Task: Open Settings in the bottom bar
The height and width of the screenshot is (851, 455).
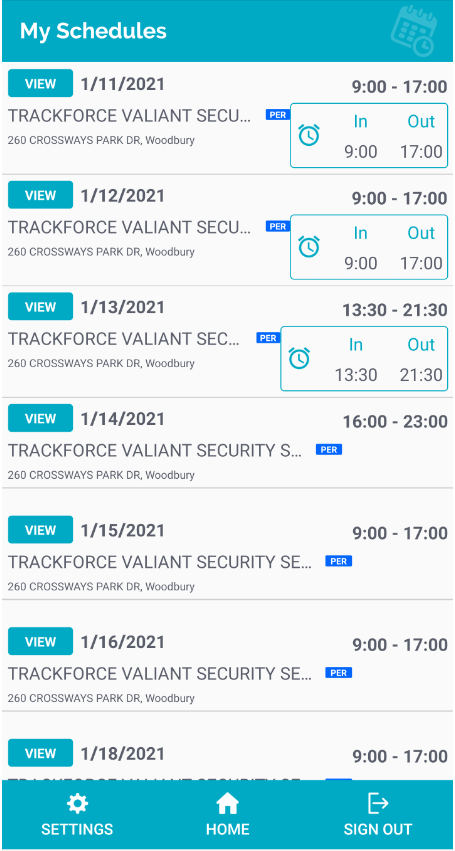Action: coord(77,816)
